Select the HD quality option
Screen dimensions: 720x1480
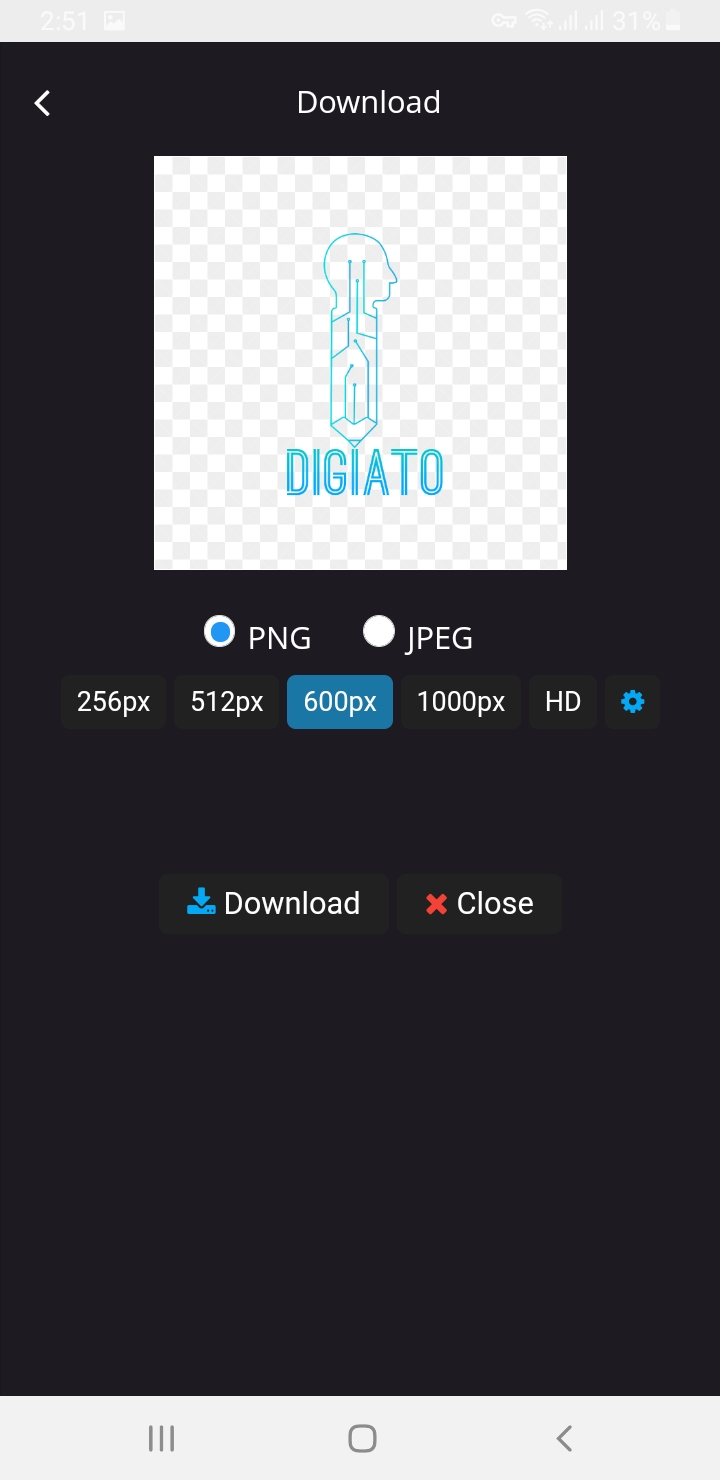563,702
